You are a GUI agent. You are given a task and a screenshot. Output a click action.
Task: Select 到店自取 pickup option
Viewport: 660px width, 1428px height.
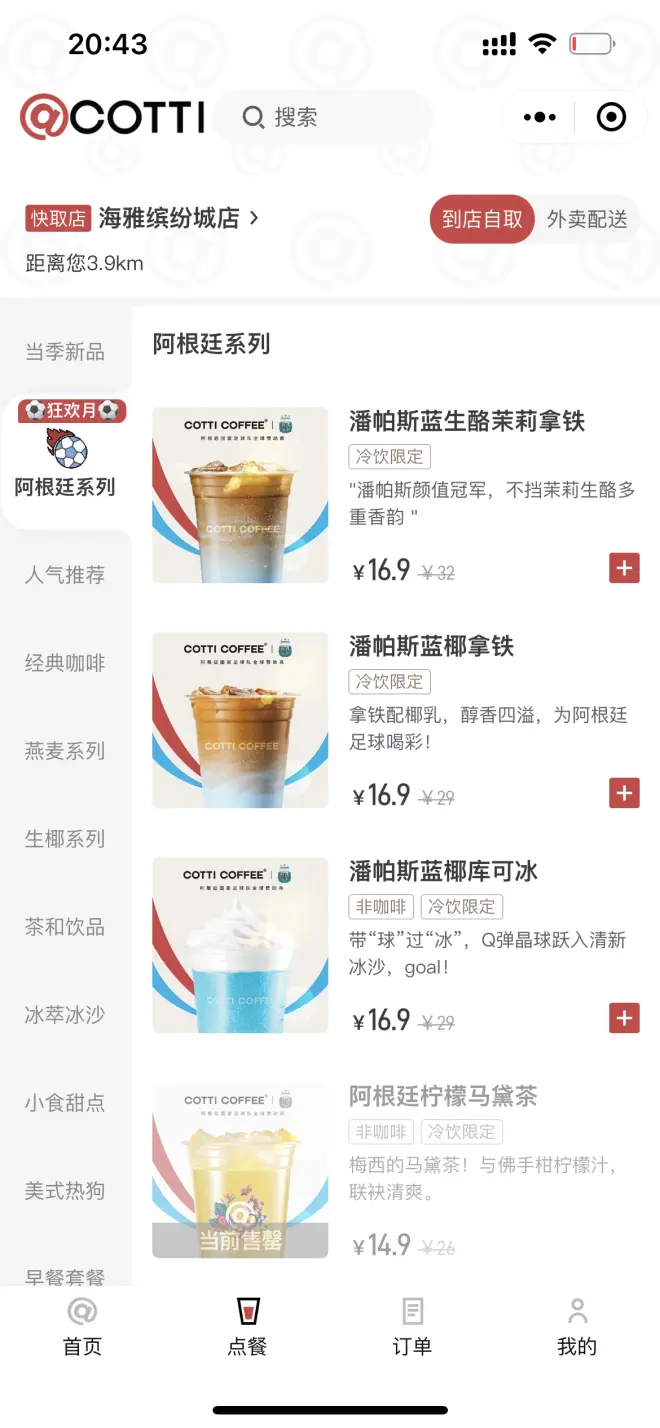pos(483,219)
